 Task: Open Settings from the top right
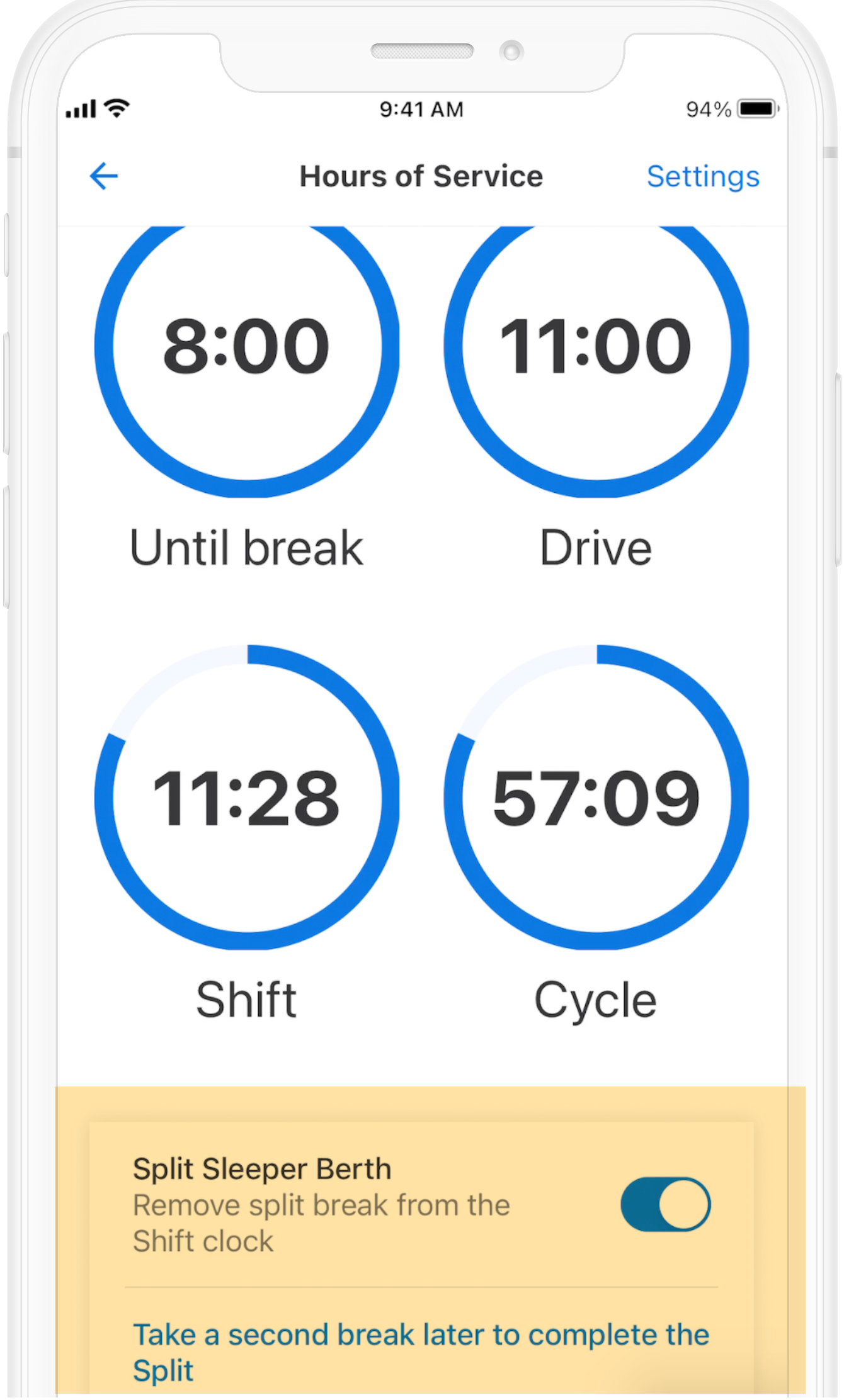[704, 177]
